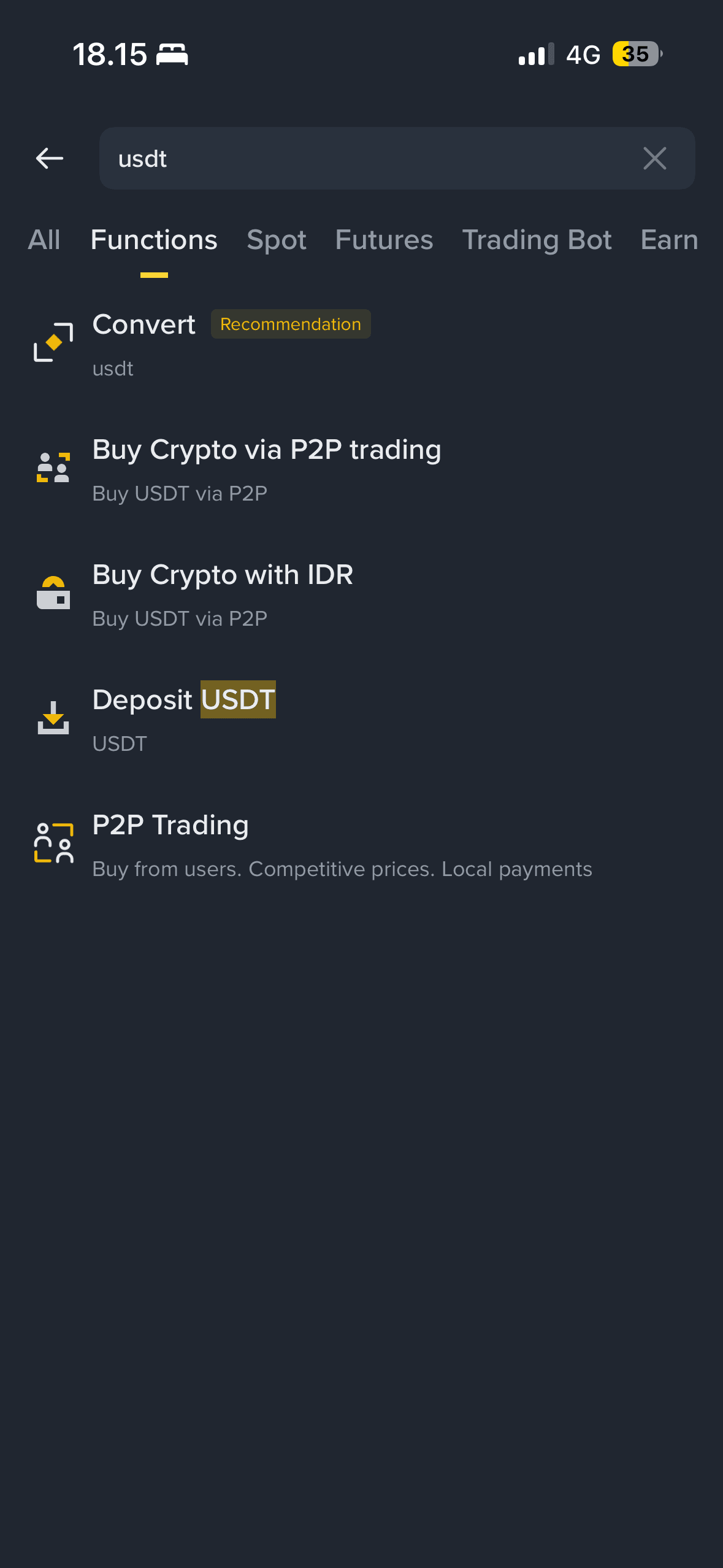The image size is (723, 1568).
Task: Switch to the Earn tab
Action: [668, 240]
